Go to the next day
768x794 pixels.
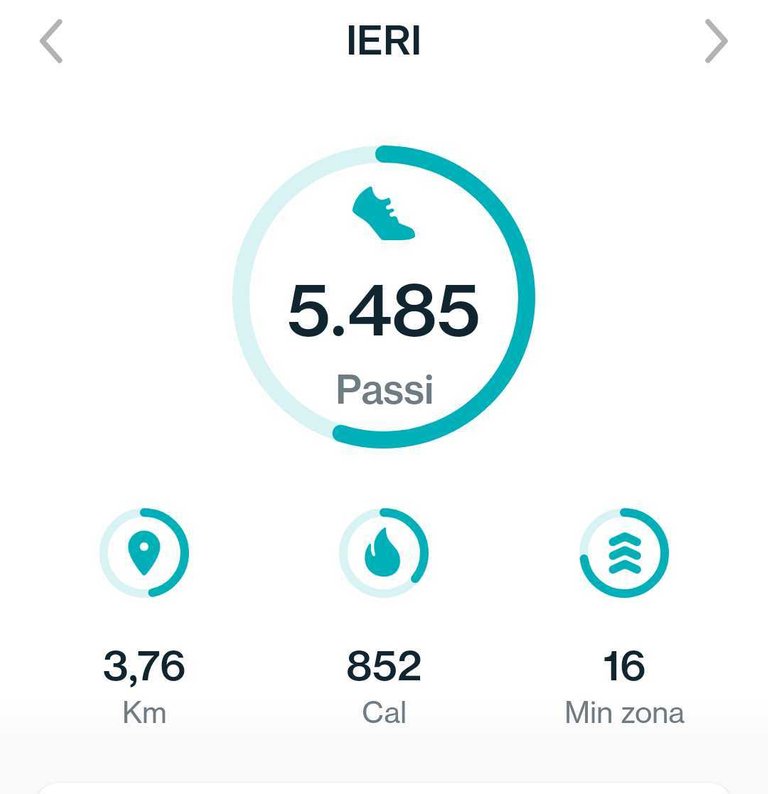716,43
